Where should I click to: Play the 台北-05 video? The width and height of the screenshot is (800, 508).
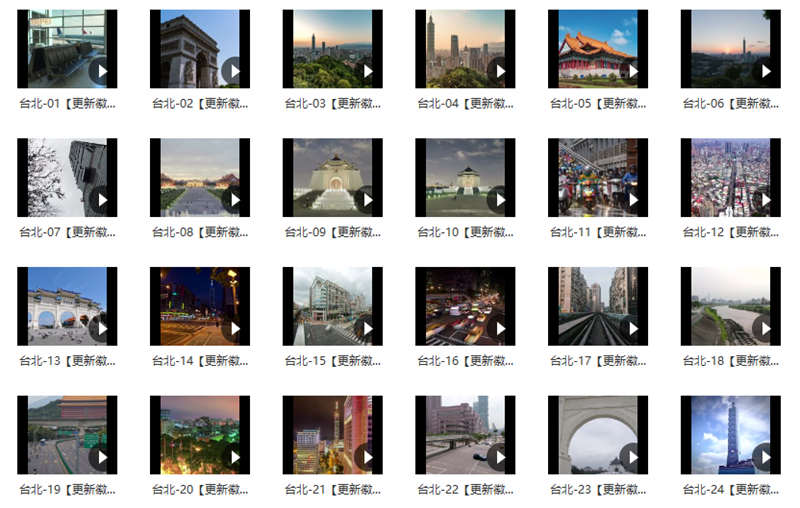pyautogui.click(x=597, y=49)
